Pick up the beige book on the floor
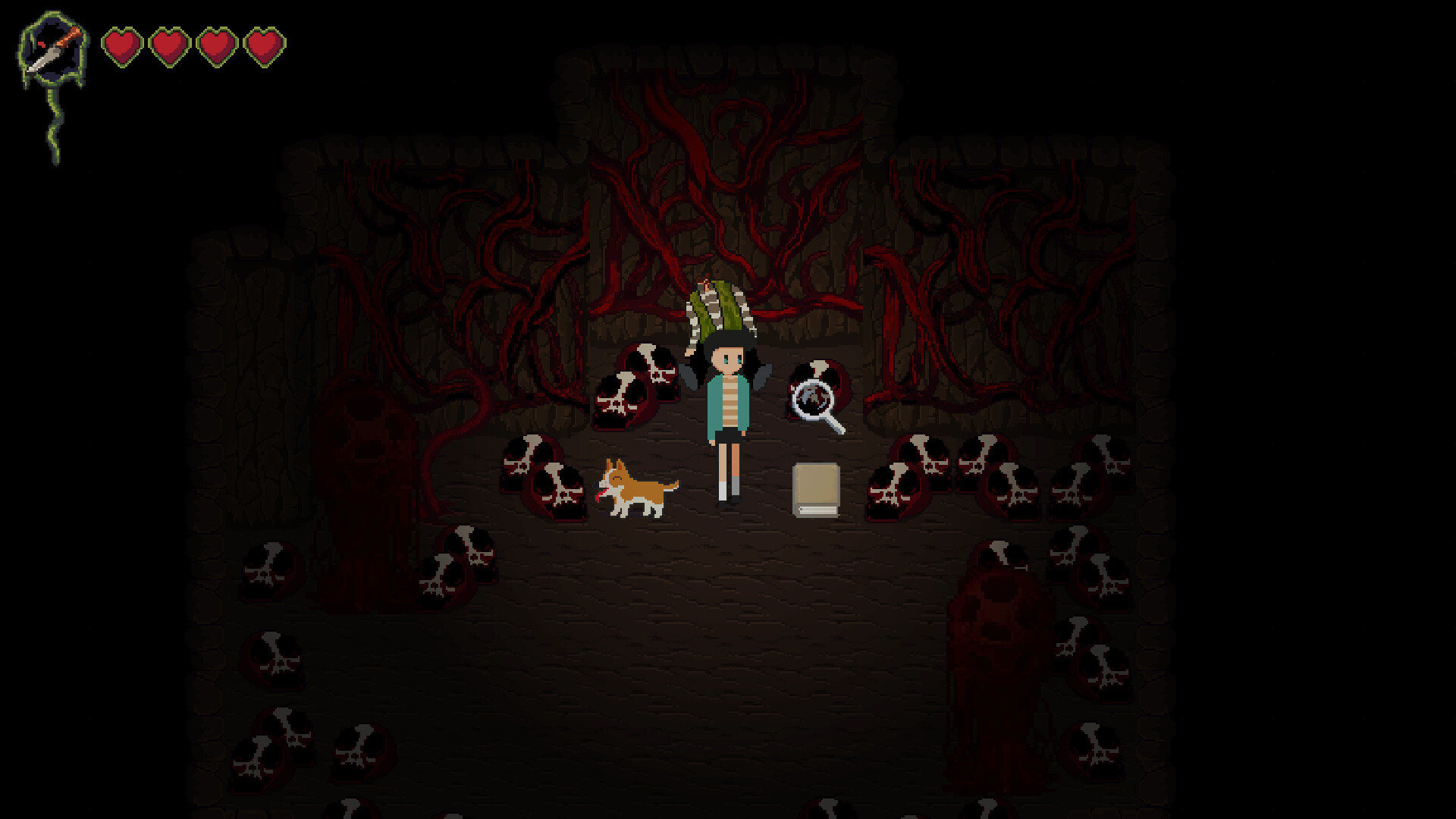Viewport: 1456px width, 819px height. tap(816, 490)
